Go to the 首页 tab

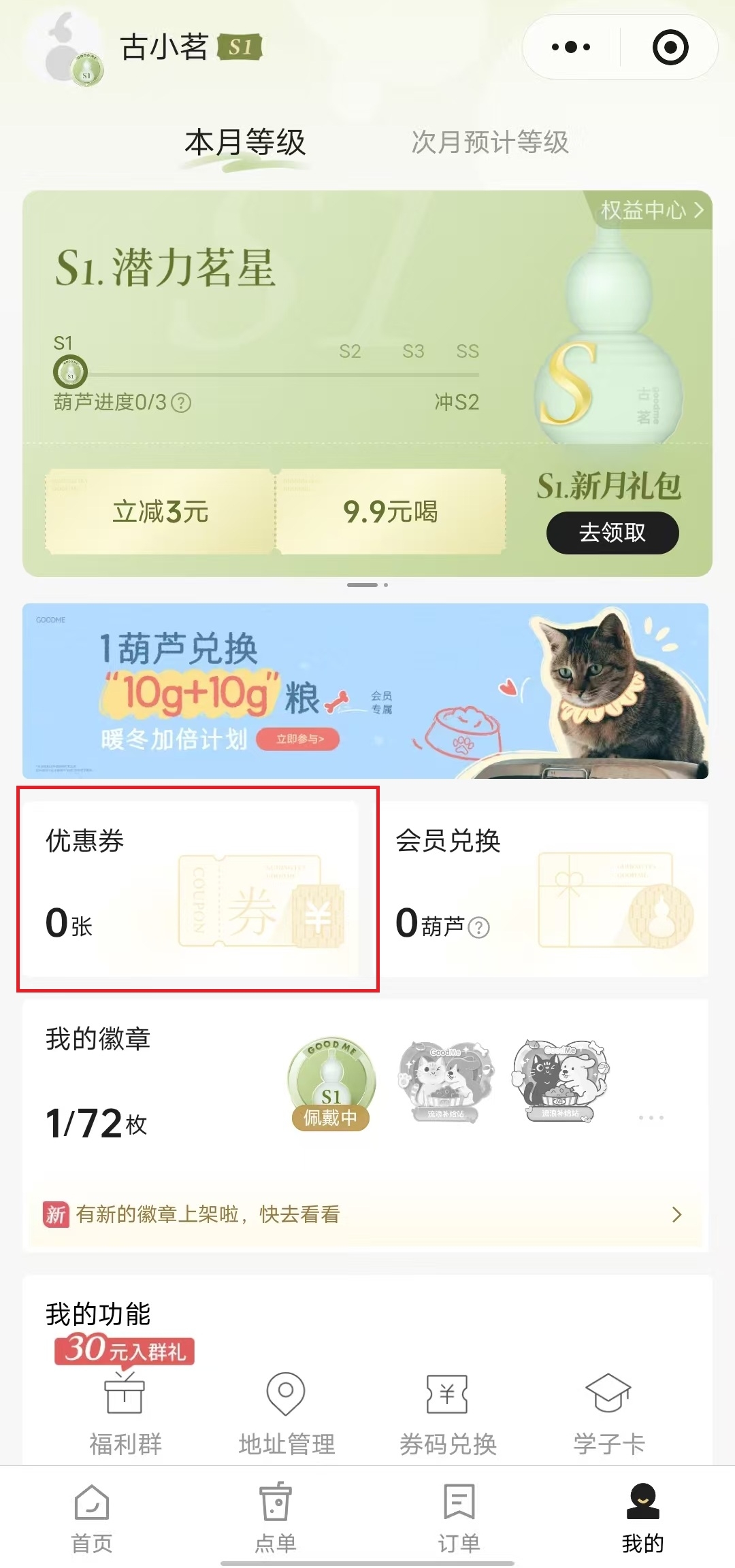(92, 1516)
